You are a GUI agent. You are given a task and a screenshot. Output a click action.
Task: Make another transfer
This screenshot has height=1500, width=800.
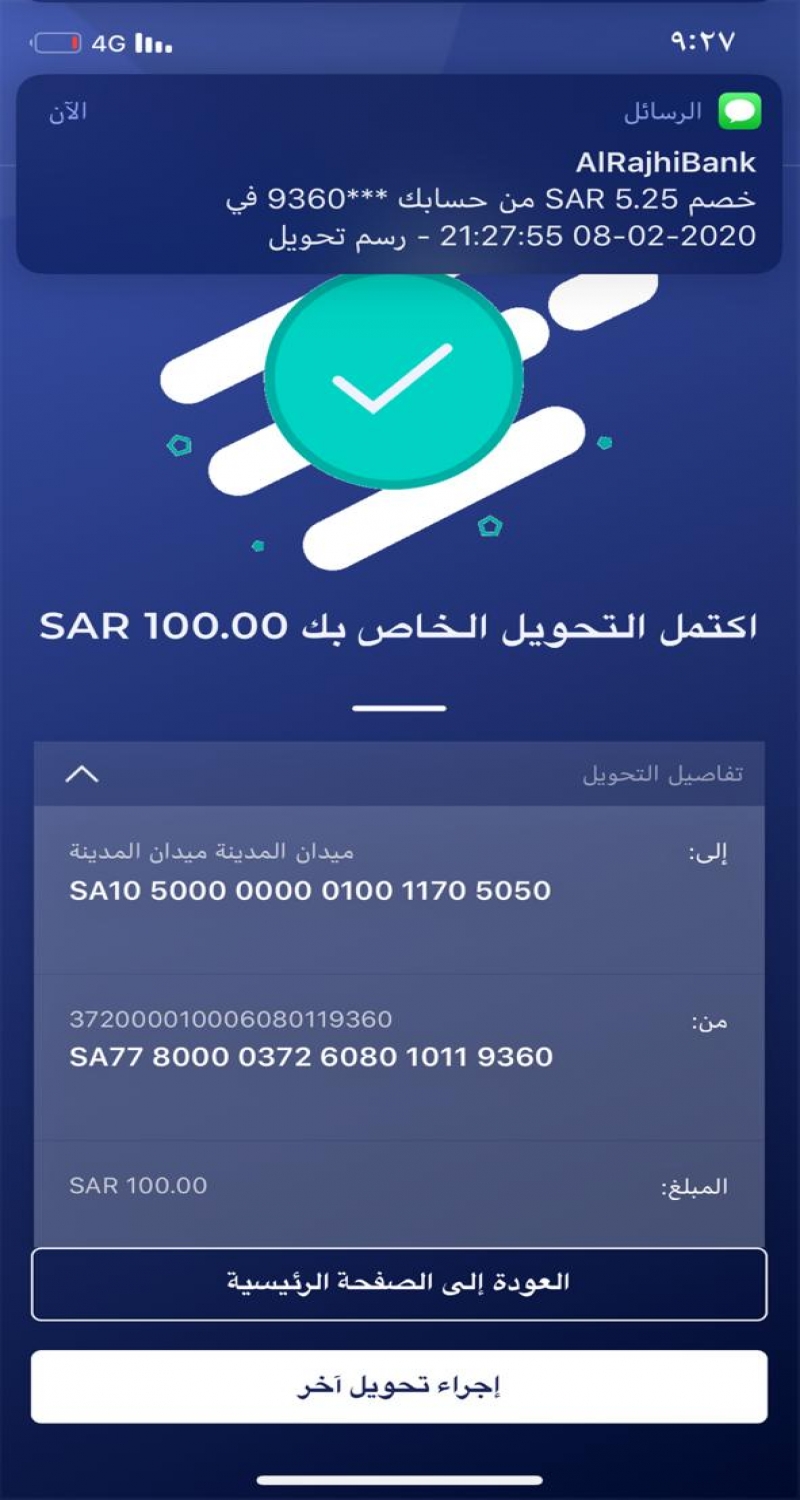click(399, 1386)
